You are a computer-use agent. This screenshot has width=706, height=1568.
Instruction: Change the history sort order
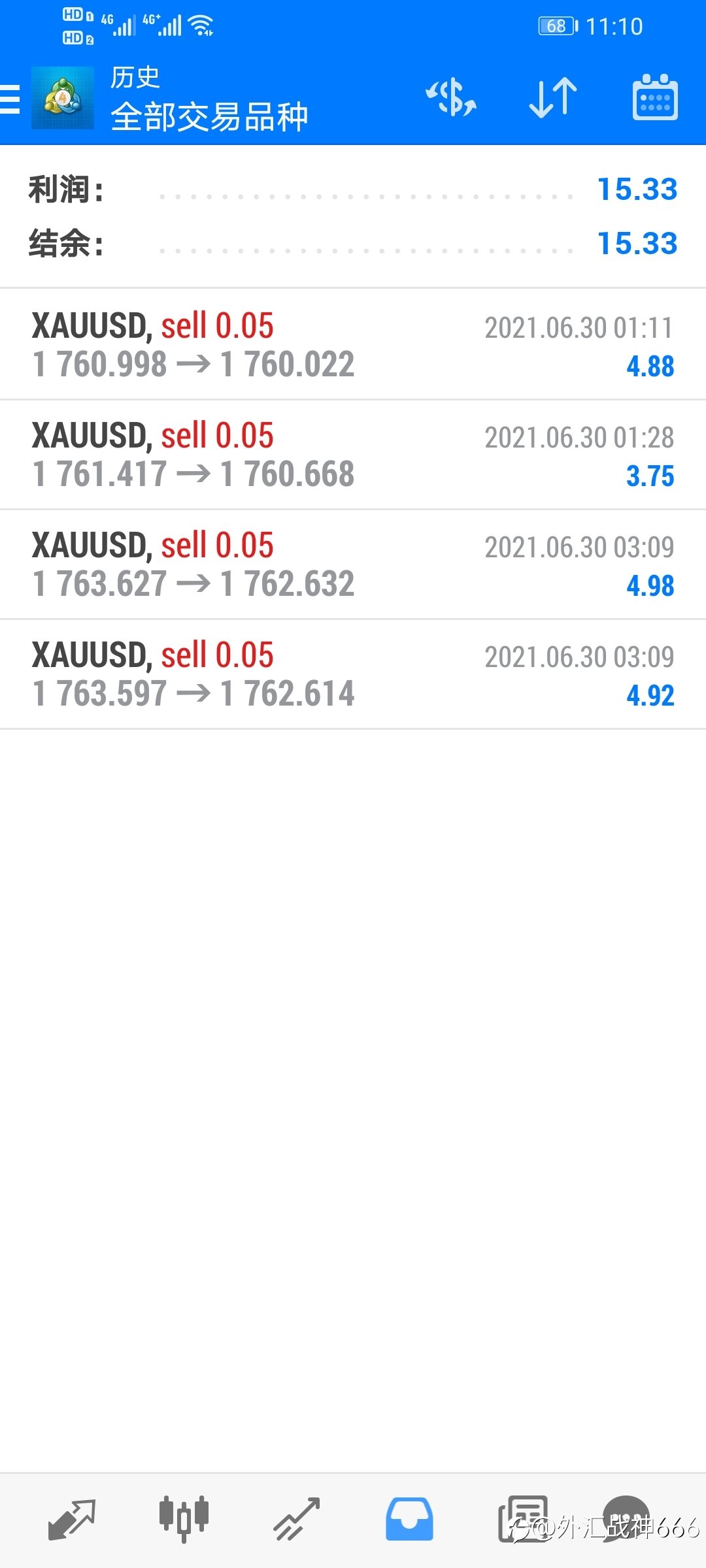click(x=553, y=99)
